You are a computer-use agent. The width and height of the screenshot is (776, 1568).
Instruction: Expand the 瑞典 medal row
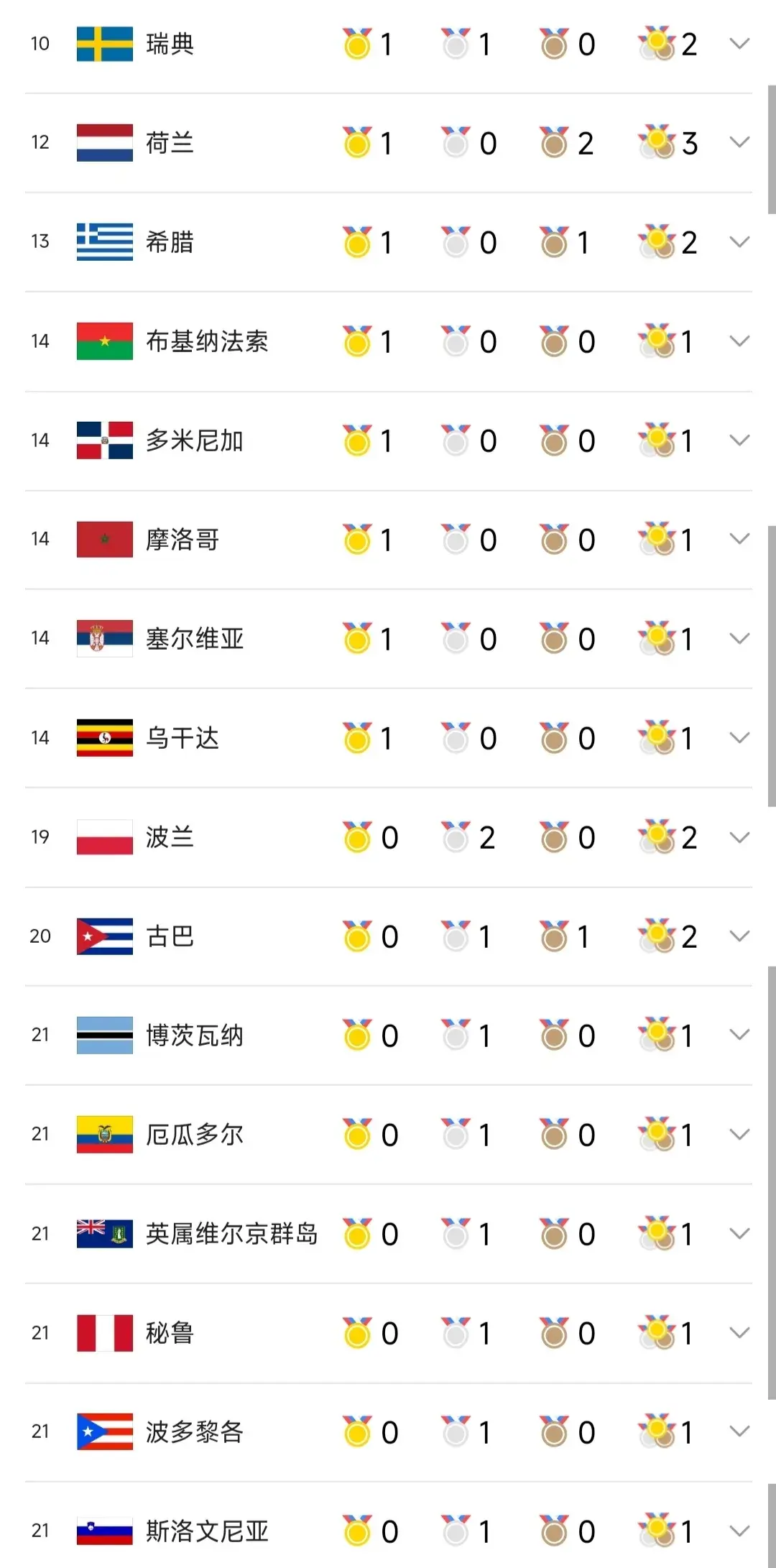tap(739, 44)
